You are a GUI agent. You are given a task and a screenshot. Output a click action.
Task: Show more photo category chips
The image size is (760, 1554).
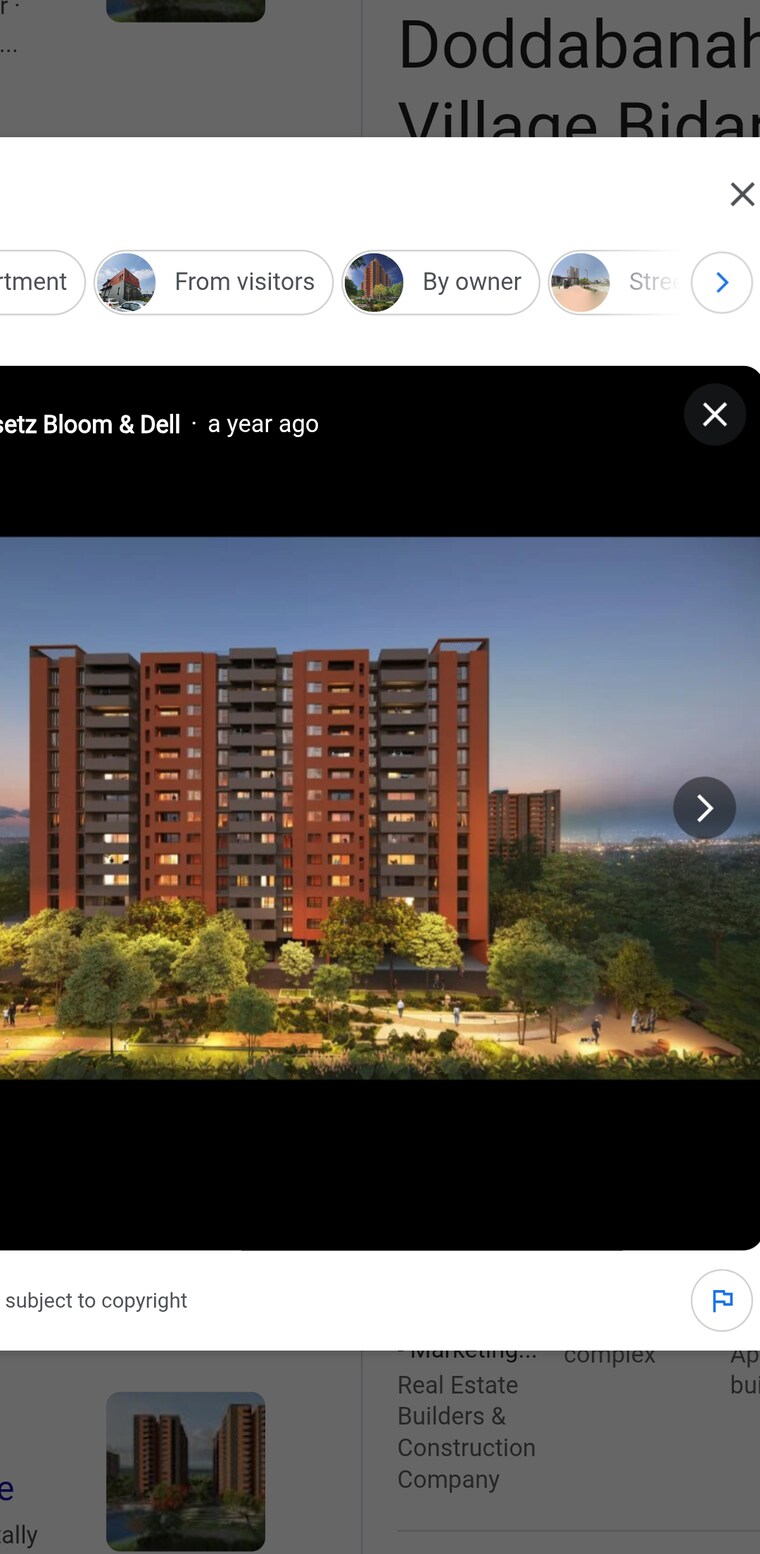(721, 282)
